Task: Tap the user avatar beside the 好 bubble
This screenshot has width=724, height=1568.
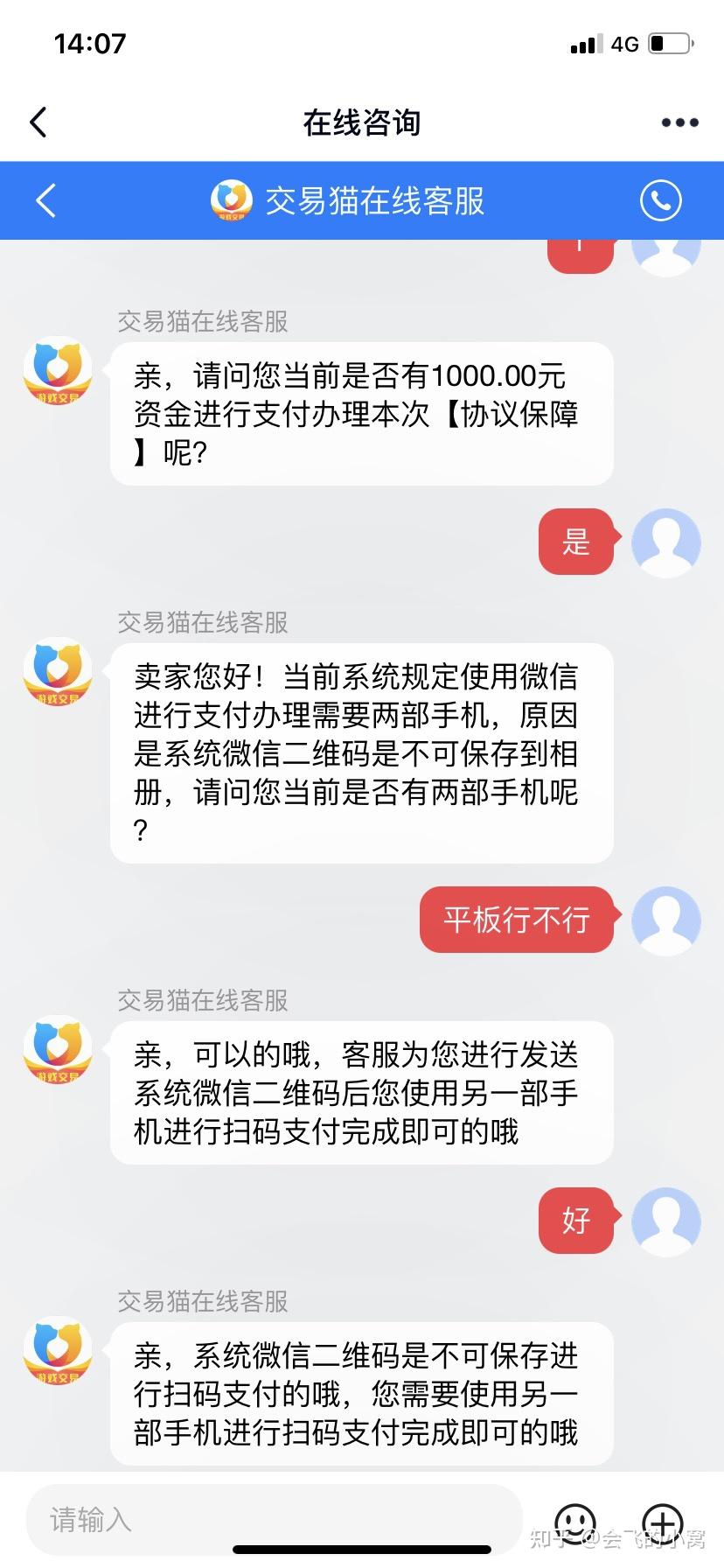Action: [665, 1221]
